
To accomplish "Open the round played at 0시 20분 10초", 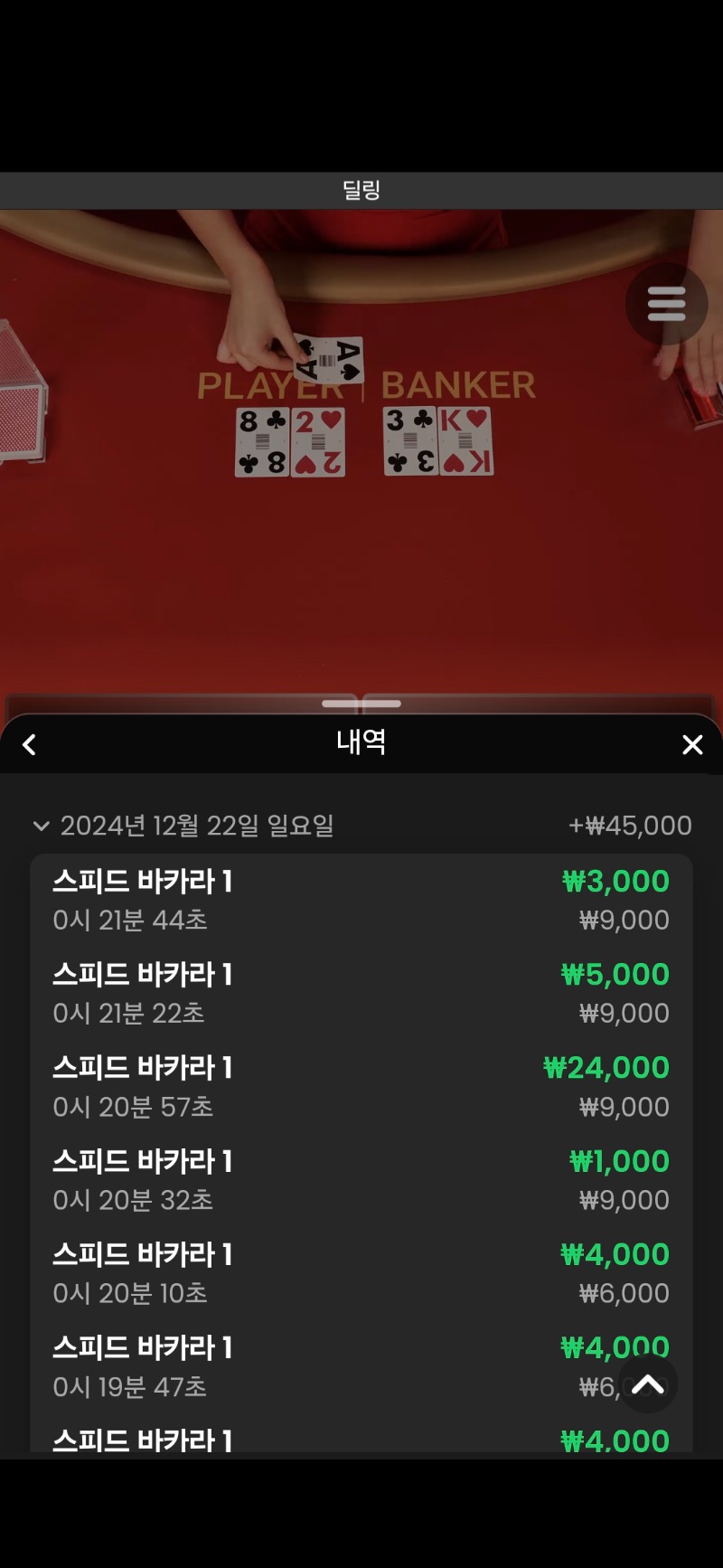I will (x=361, y=1273).
